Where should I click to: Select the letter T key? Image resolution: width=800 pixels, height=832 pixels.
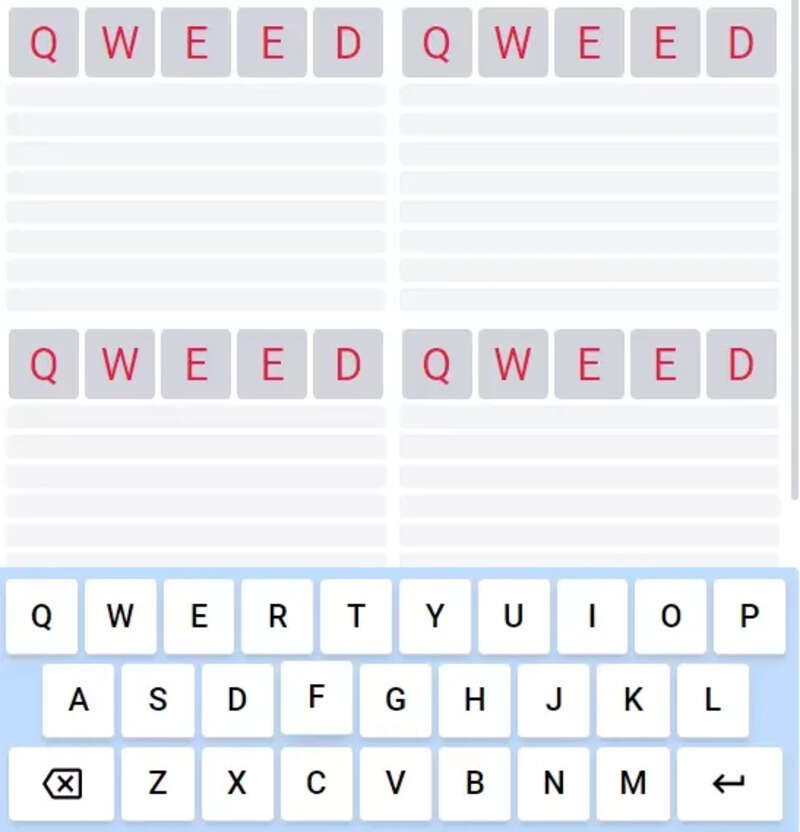pos(356,617)
